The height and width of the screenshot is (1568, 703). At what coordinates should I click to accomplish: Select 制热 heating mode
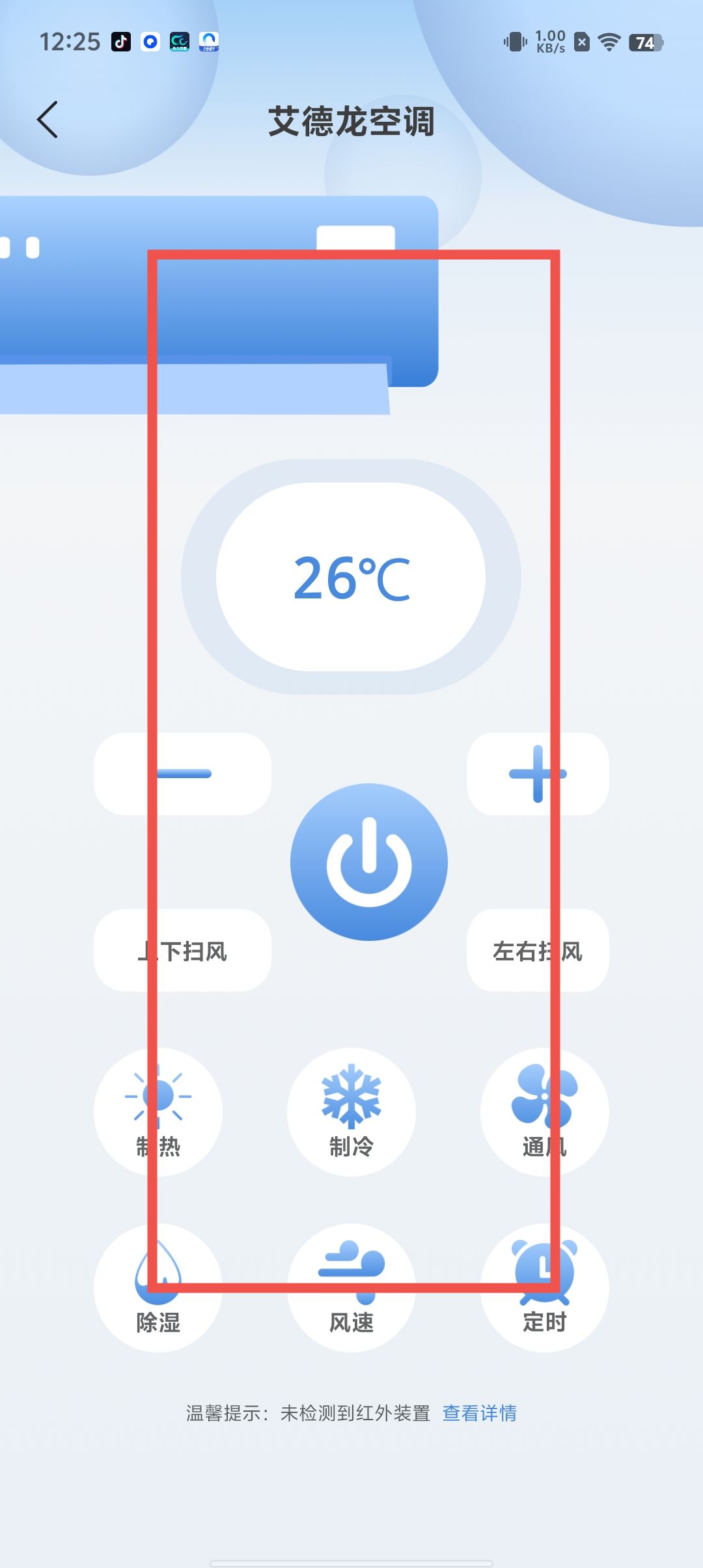(158, 1112)
